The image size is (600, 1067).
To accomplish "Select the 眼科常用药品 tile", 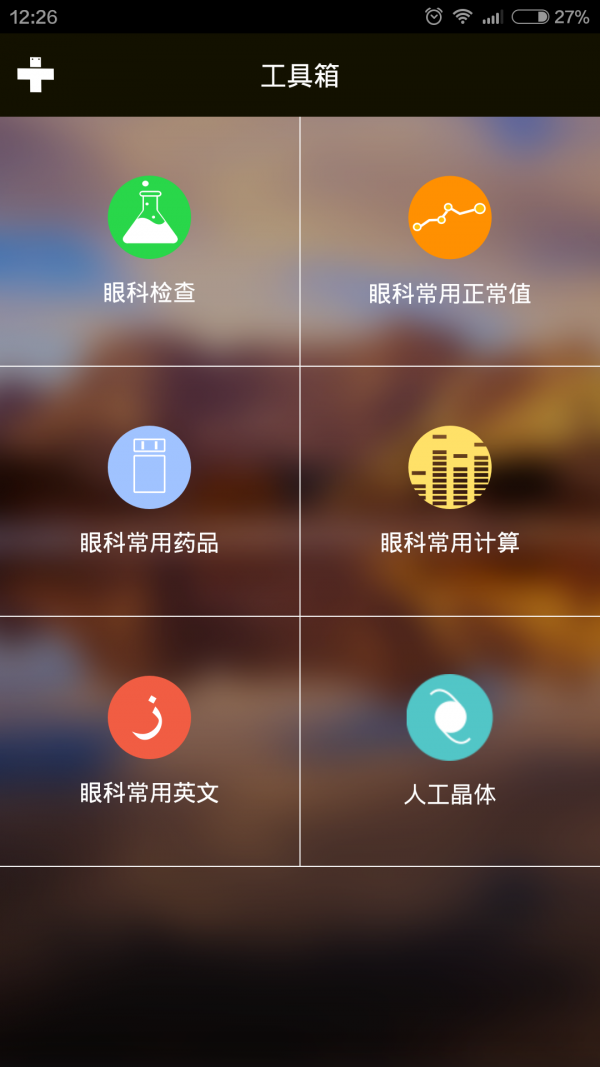I will (x=149, y=491).
